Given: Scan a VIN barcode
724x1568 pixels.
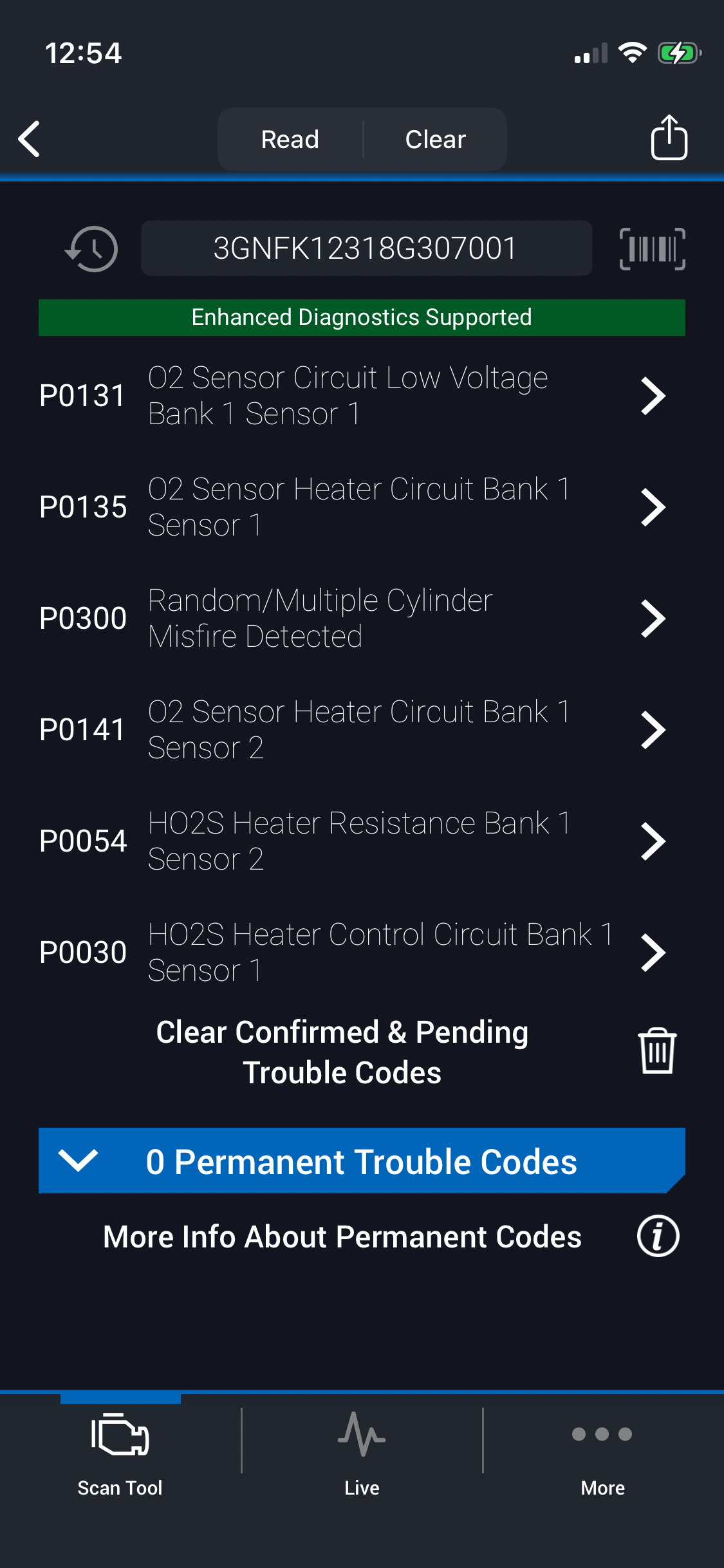Looking at the screenshot, I should pyautogui.click(x=652, y=249).
